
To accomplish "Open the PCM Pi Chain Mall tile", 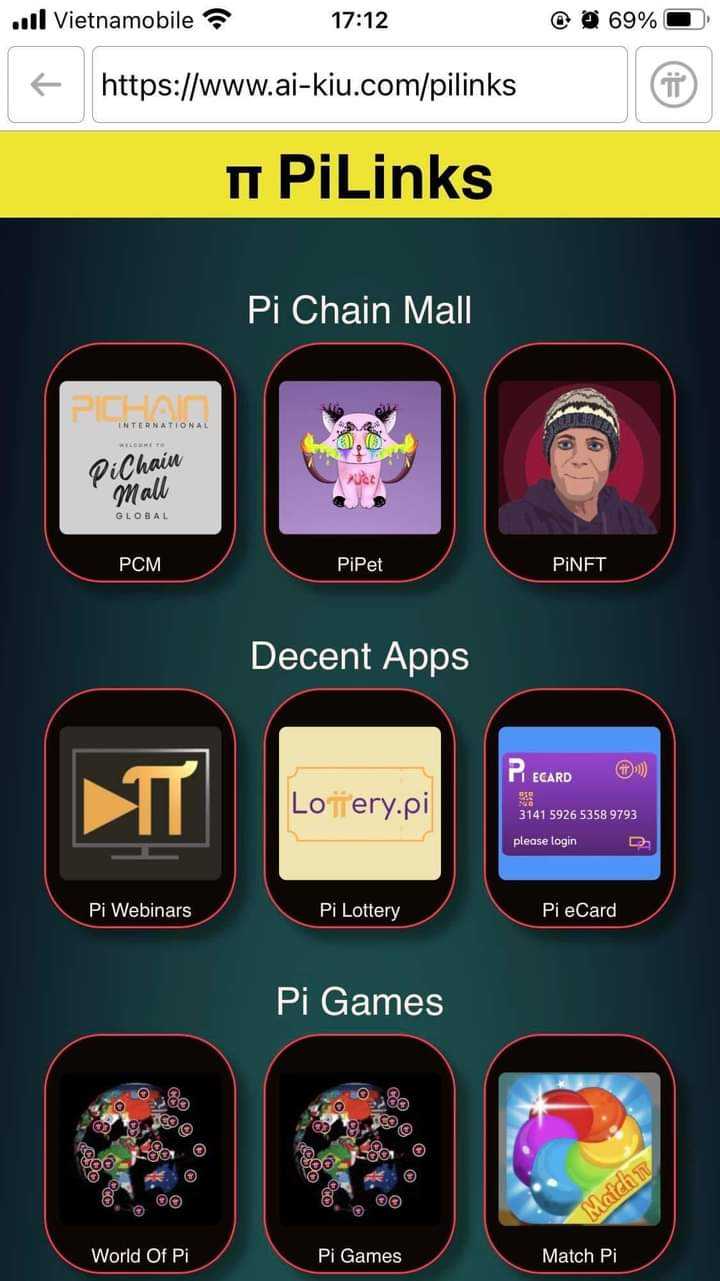I will [140, 462].
